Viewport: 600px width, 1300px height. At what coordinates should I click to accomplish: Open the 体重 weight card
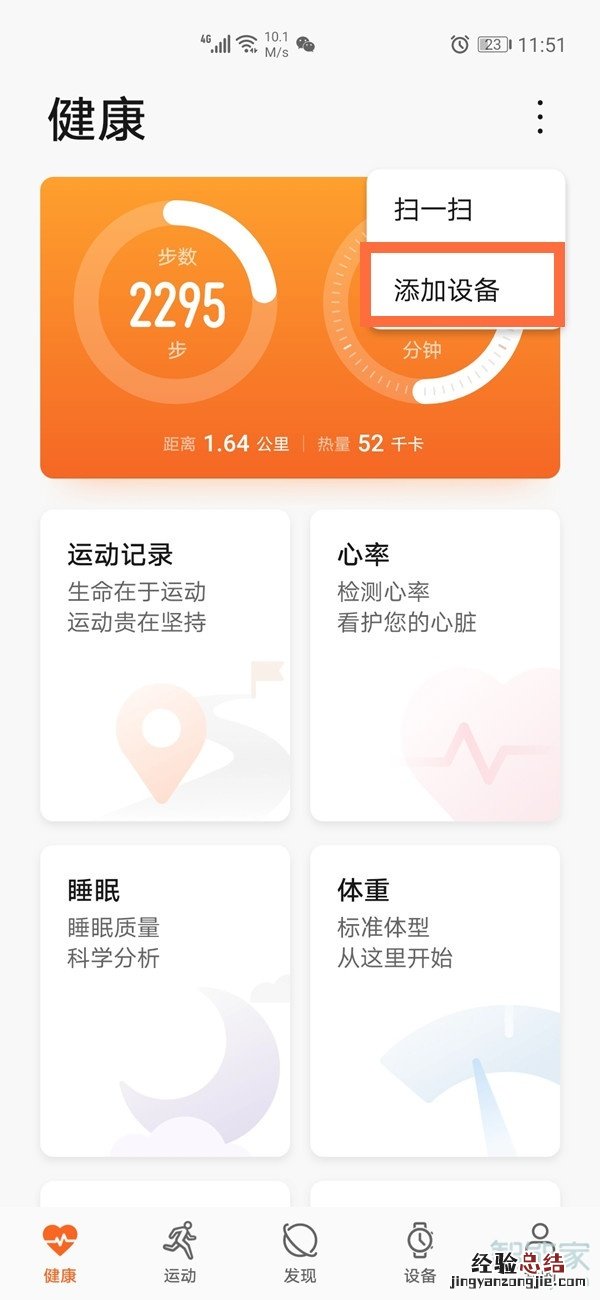pos(435,1000)
